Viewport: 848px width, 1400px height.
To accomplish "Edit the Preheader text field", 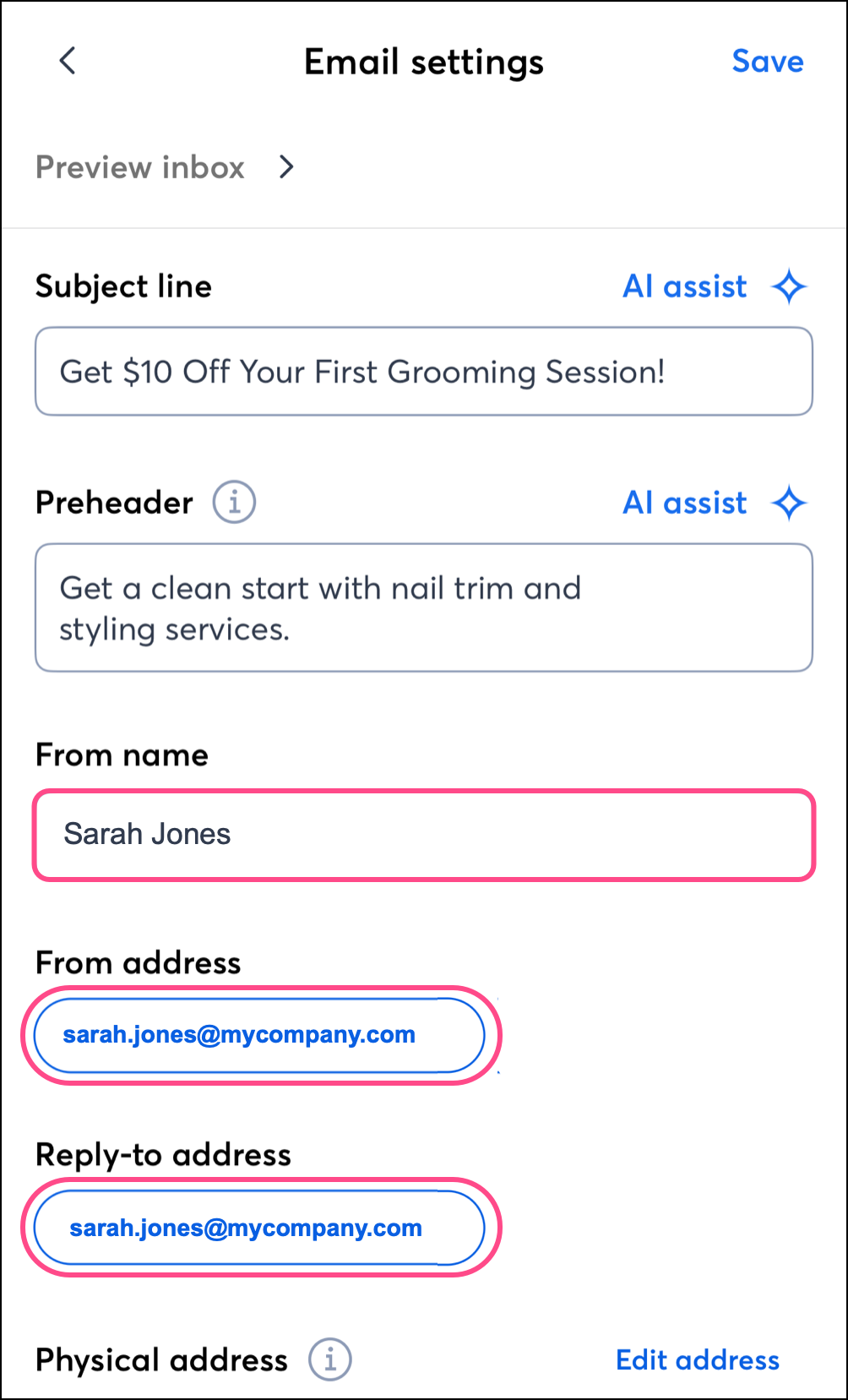I will click(x=423, y=608).
